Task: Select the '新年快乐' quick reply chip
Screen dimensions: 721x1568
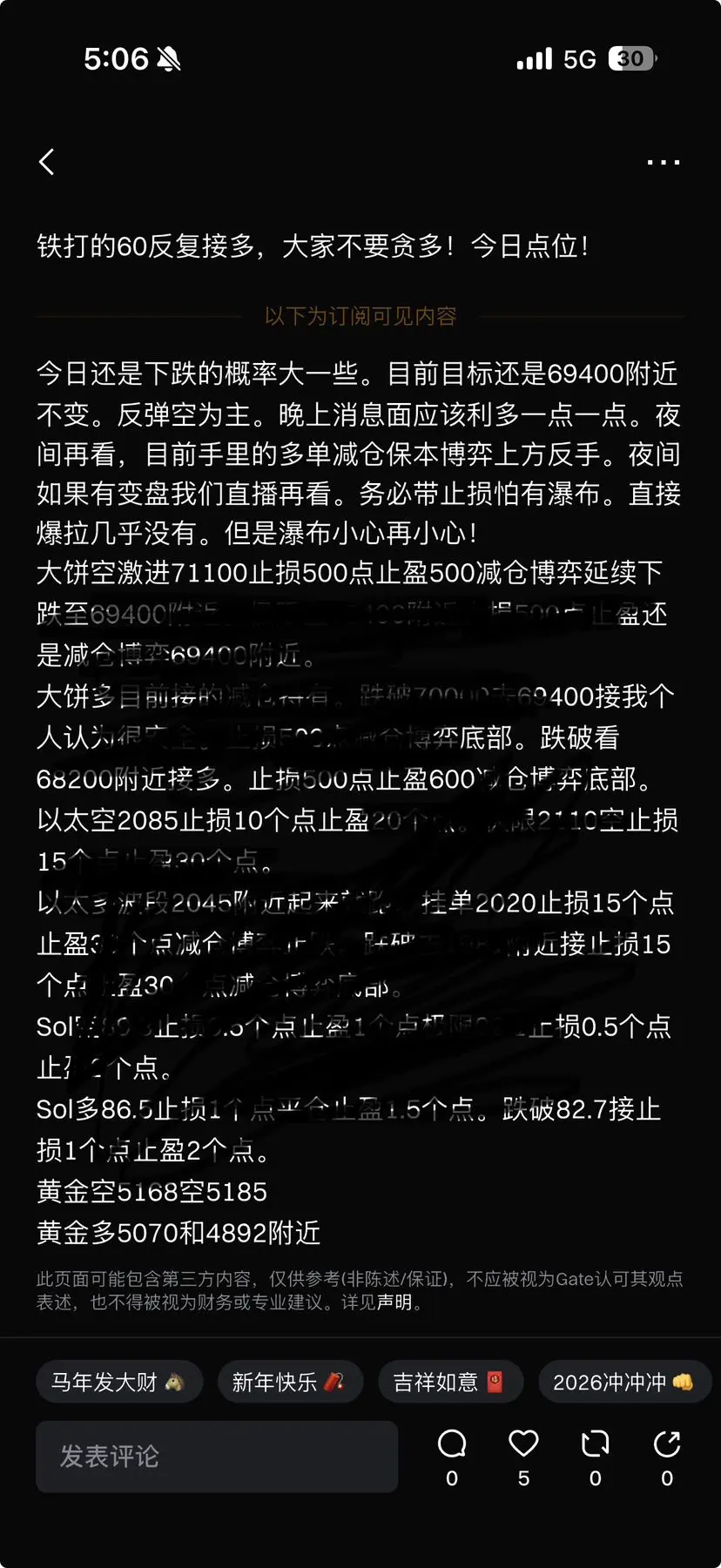Action: click(x=290, y=1382)
